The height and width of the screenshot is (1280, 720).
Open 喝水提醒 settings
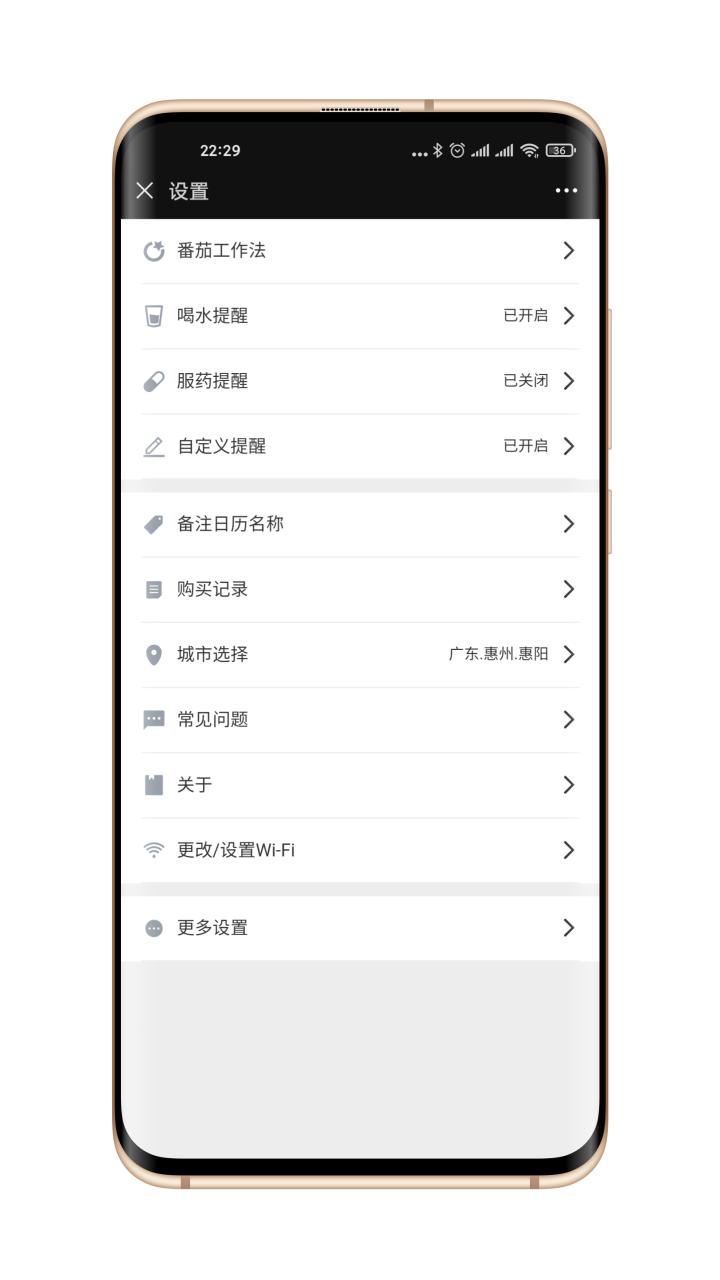[360, 316]
